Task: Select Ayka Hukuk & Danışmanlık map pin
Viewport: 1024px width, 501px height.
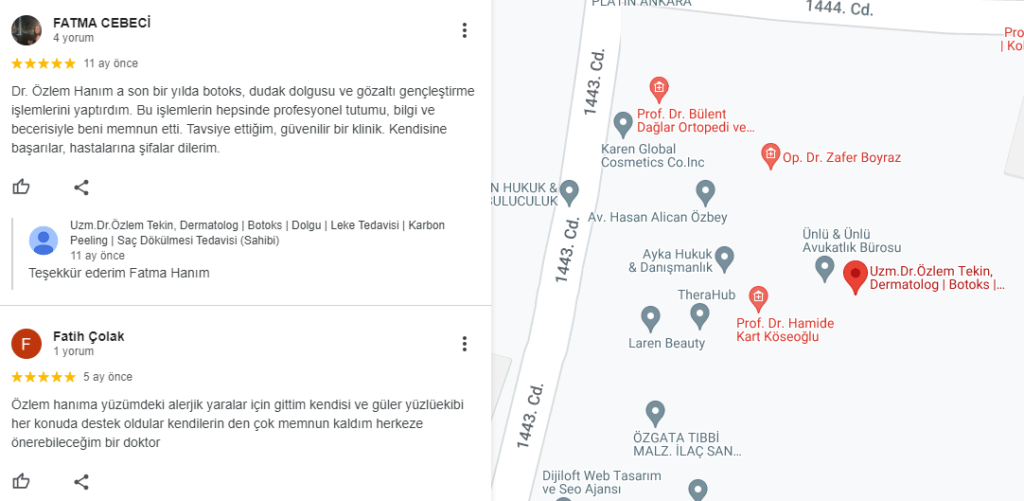Action: pos(724,258)
